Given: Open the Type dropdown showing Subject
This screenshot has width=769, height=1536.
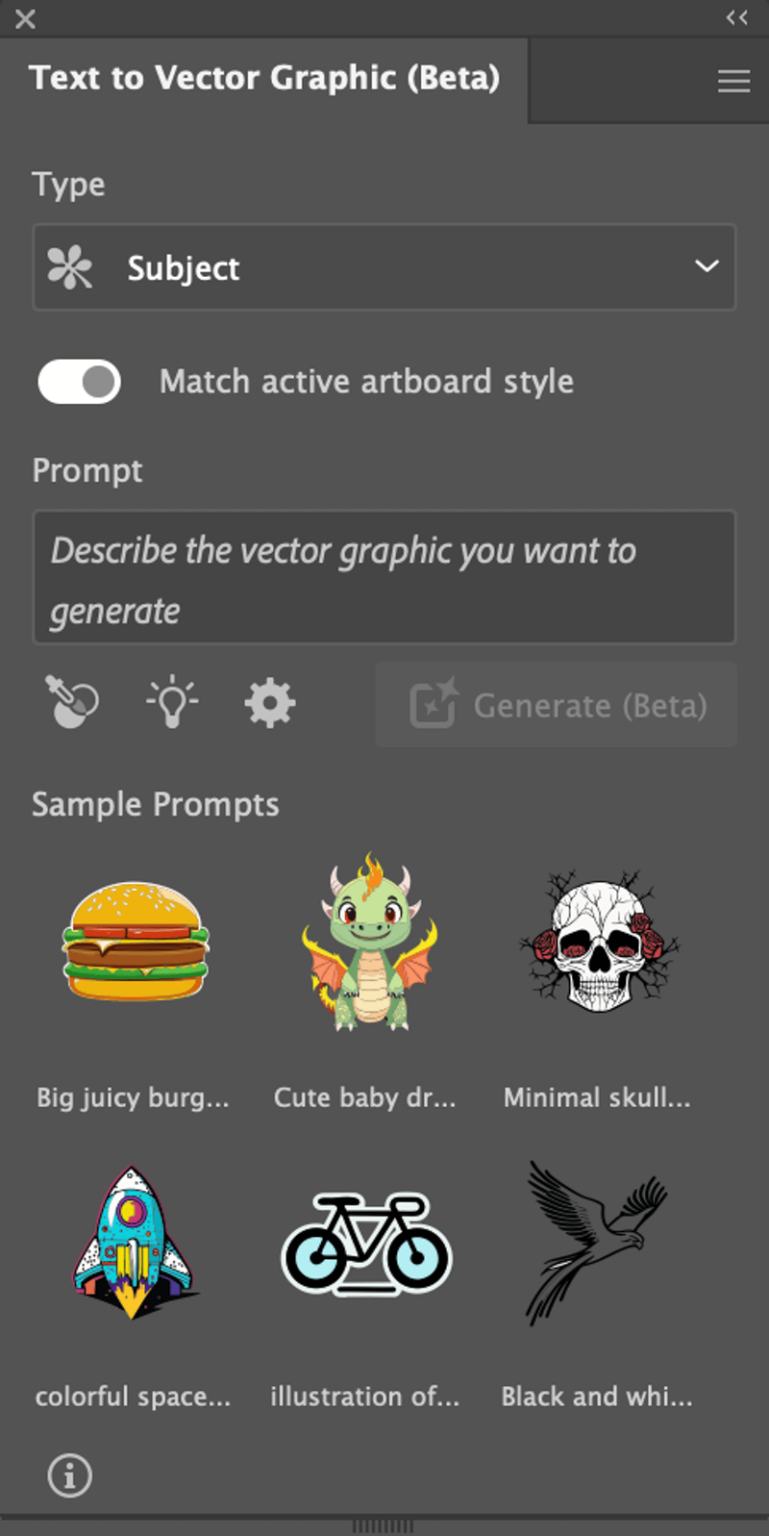Looking at the screenshot, I should (384, 267).
